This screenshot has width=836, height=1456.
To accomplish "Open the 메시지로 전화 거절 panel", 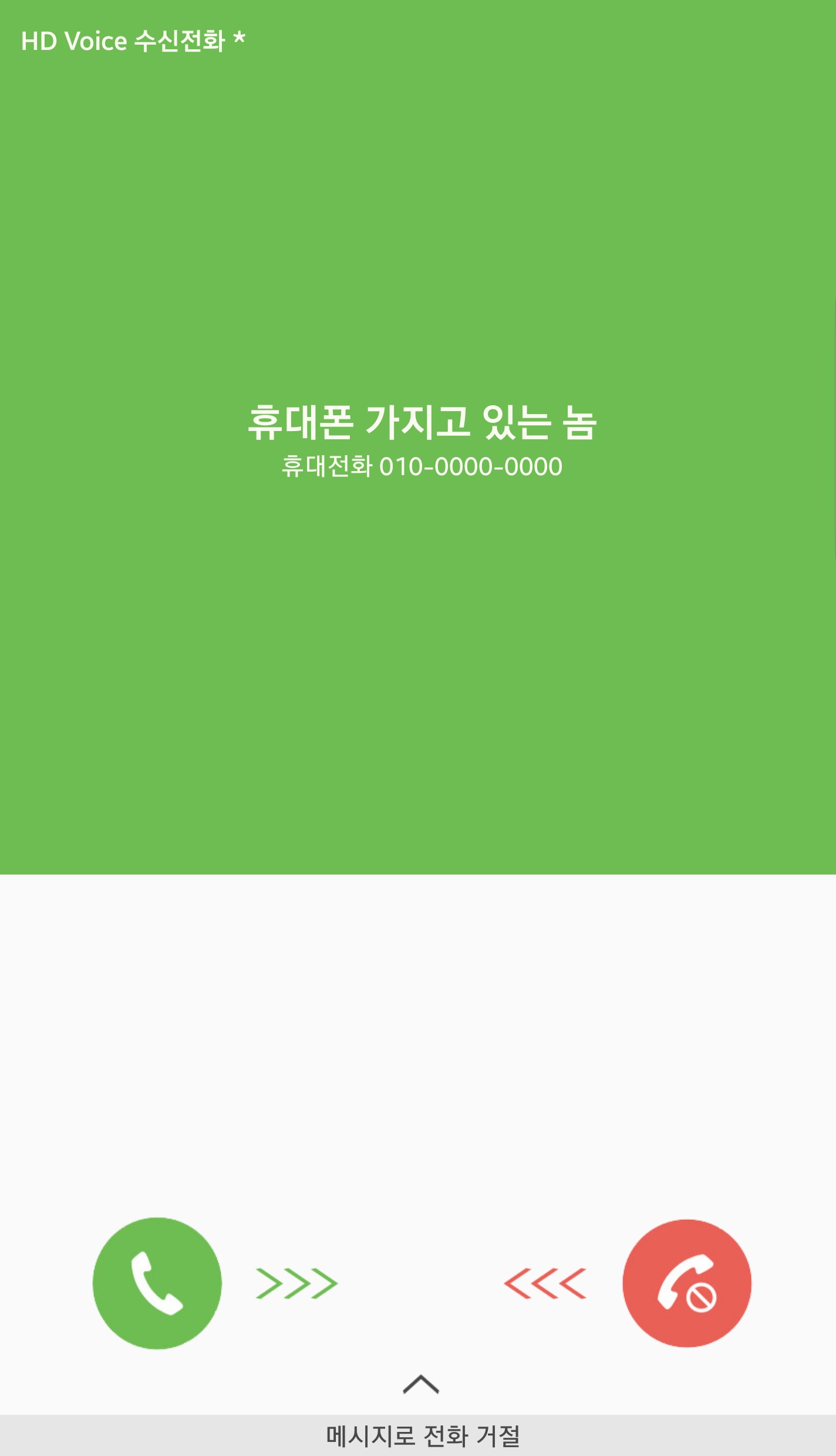I will tap(423, 1436).
